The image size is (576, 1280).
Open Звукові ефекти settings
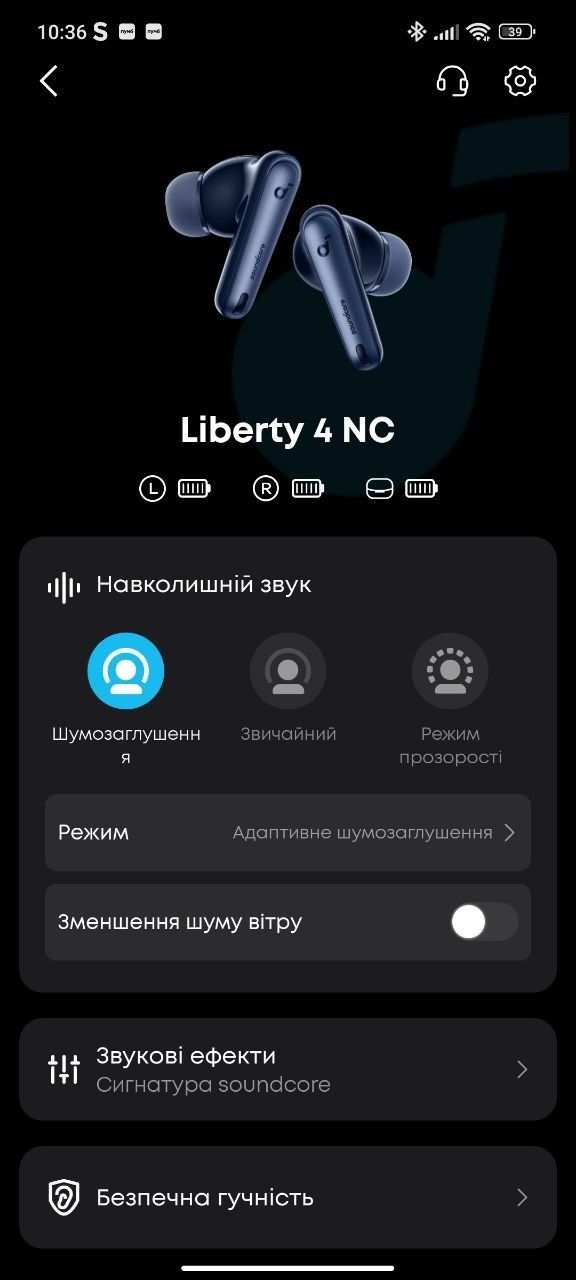click(288, 1069)
